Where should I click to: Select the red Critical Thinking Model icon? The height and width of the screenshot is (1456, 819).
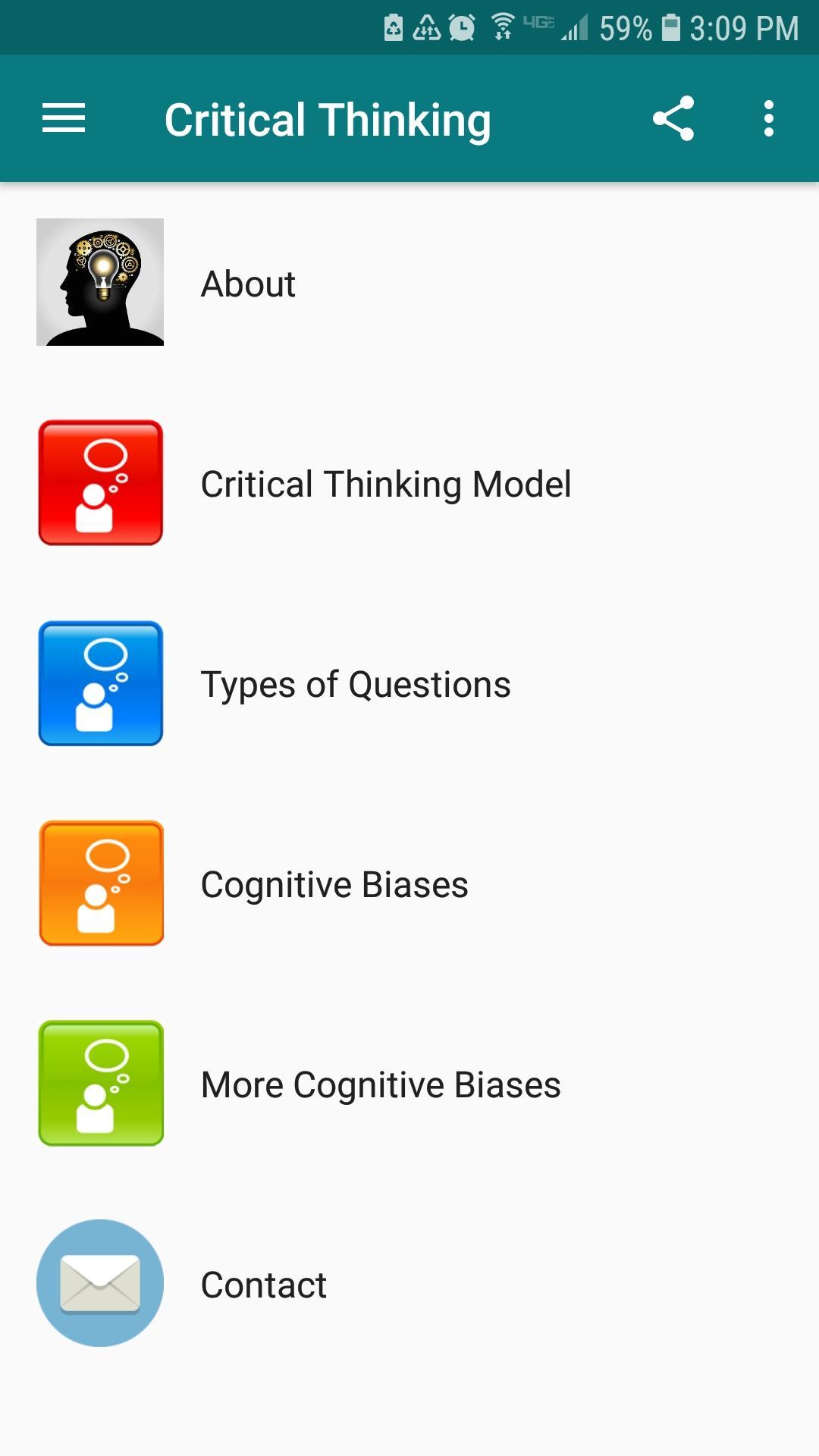(101, 483)
